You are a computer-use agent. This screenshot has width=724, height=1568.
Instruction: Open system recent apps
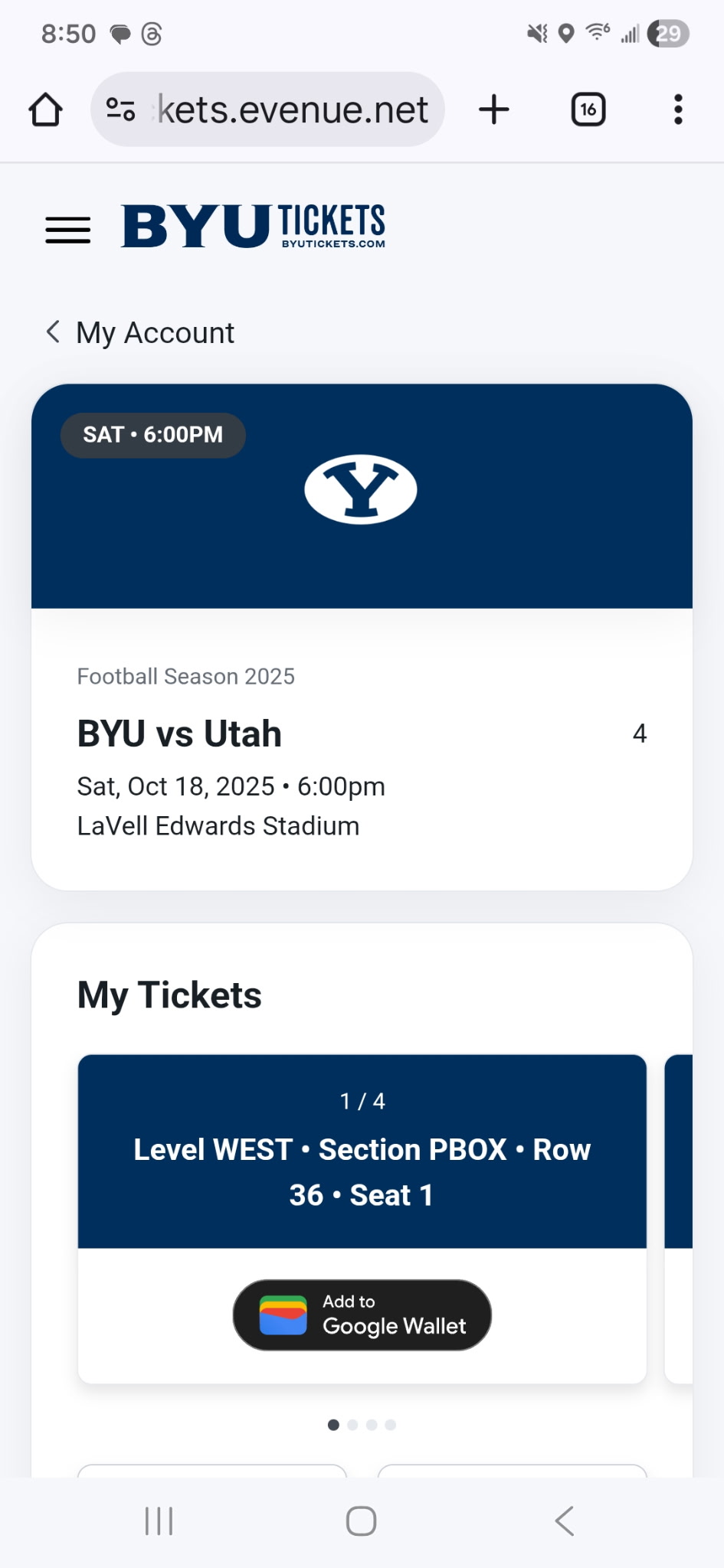pyautogui.click(x=159, y=1521)
